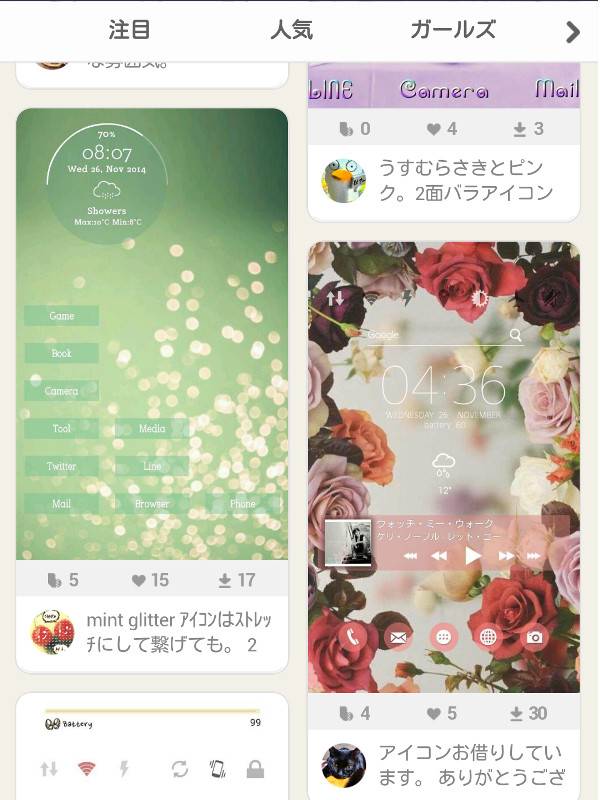This screenshot has height=800, width=600.
Task: View the black cat avatar's profile
Action: point(343,765)
